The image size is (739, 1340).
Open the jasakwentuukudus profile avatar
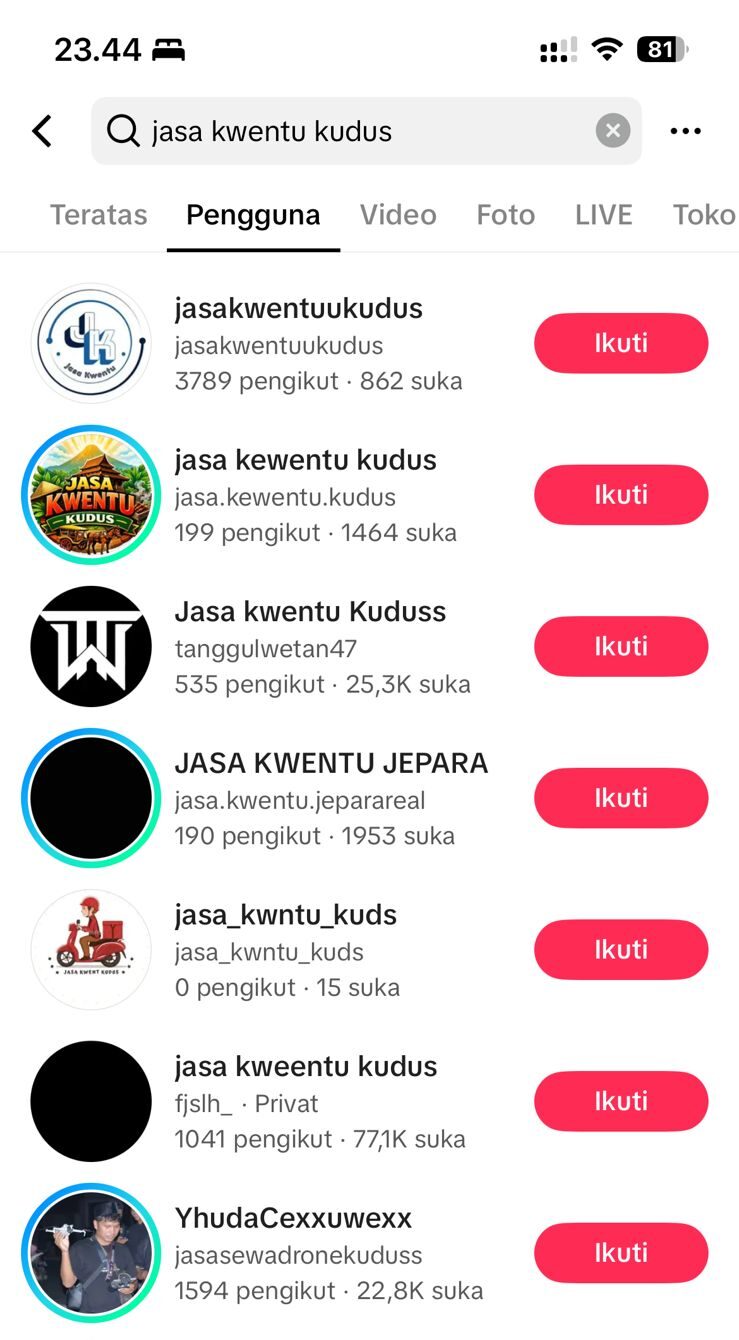[x=90, y=342]
